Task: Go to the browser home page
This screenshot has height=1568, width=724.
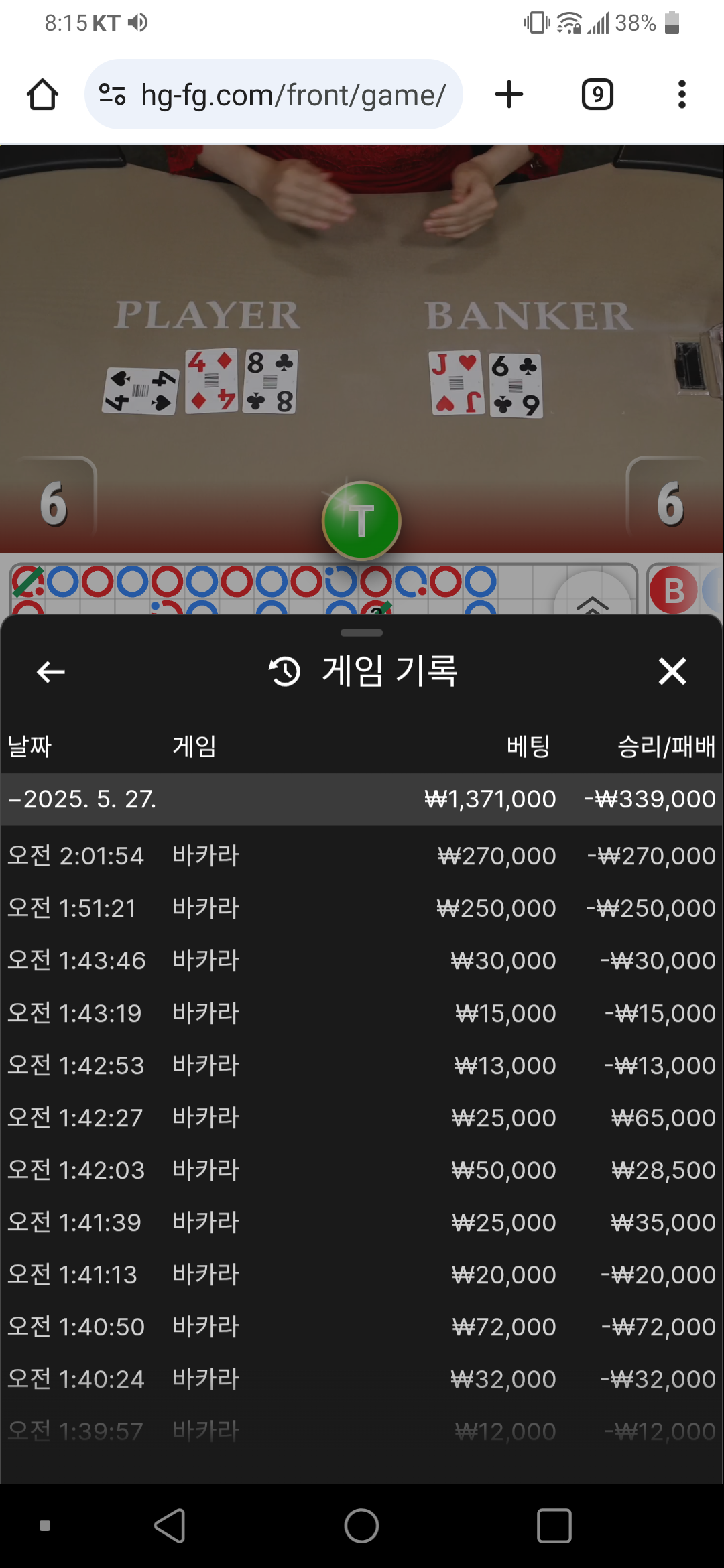Action: [x=42, y=94]
